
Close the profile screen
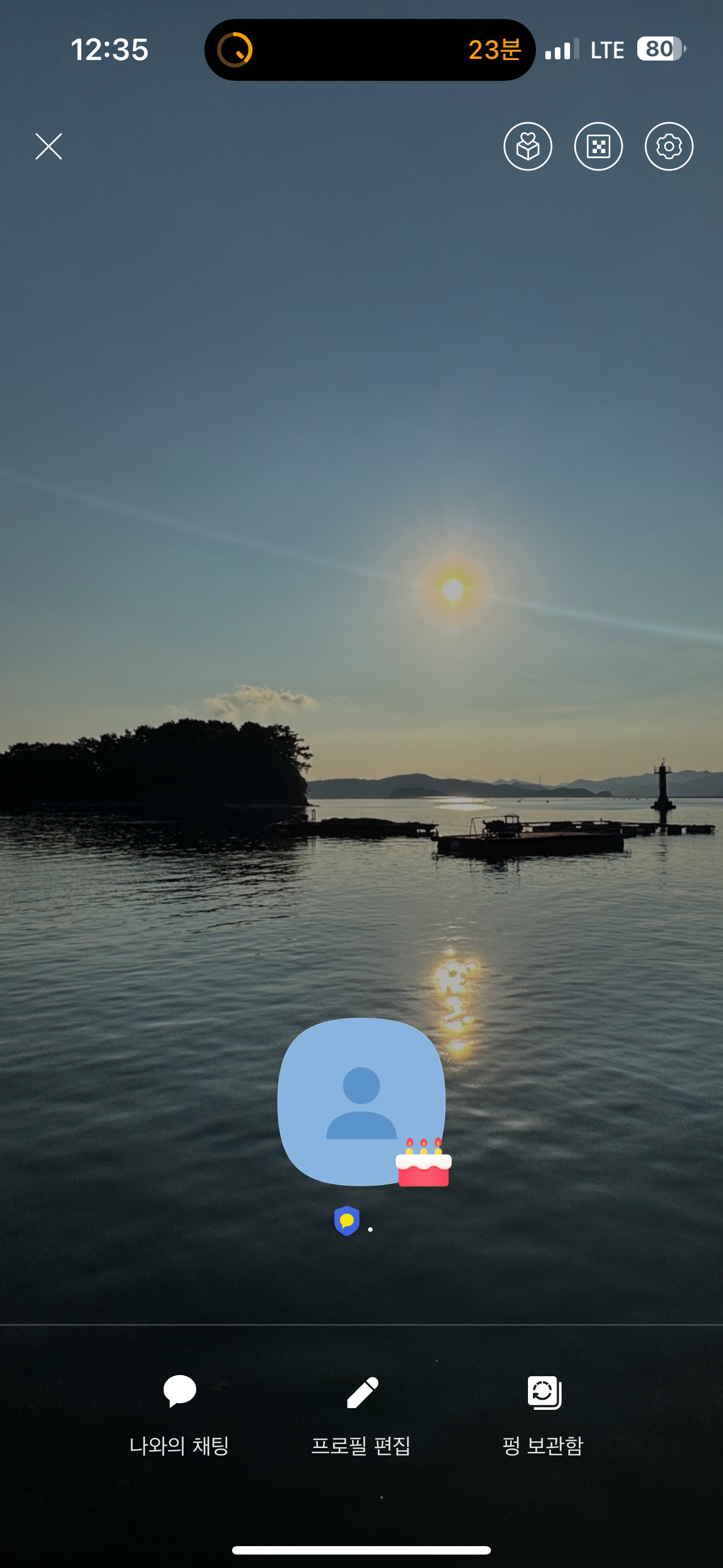point(49,147)
